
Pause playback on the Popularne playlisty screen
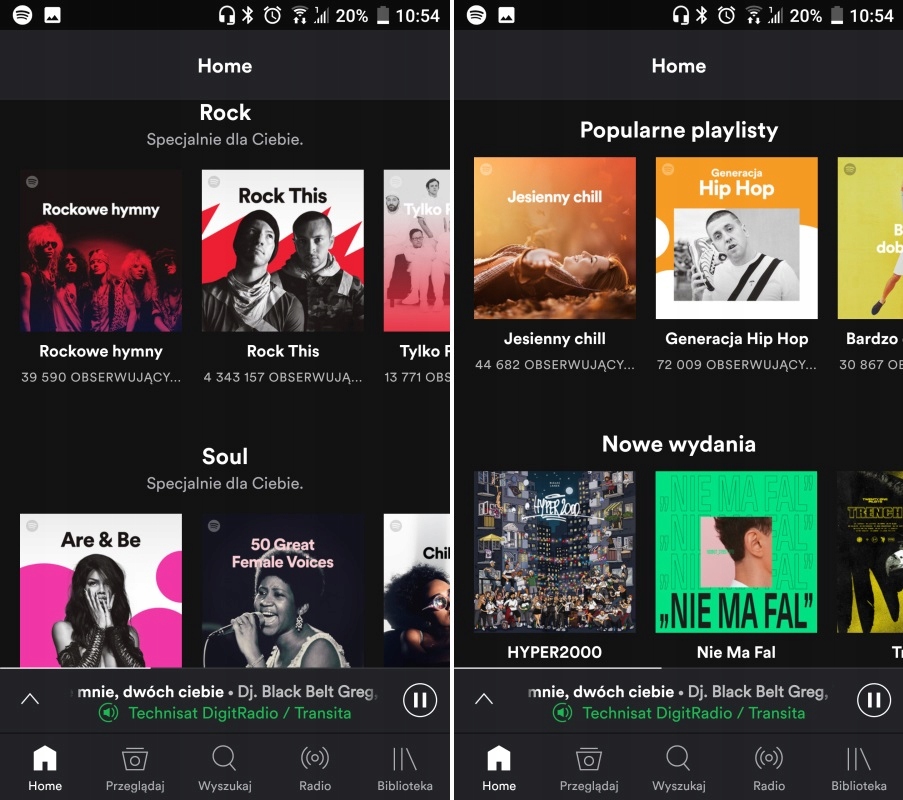[874, 700]
